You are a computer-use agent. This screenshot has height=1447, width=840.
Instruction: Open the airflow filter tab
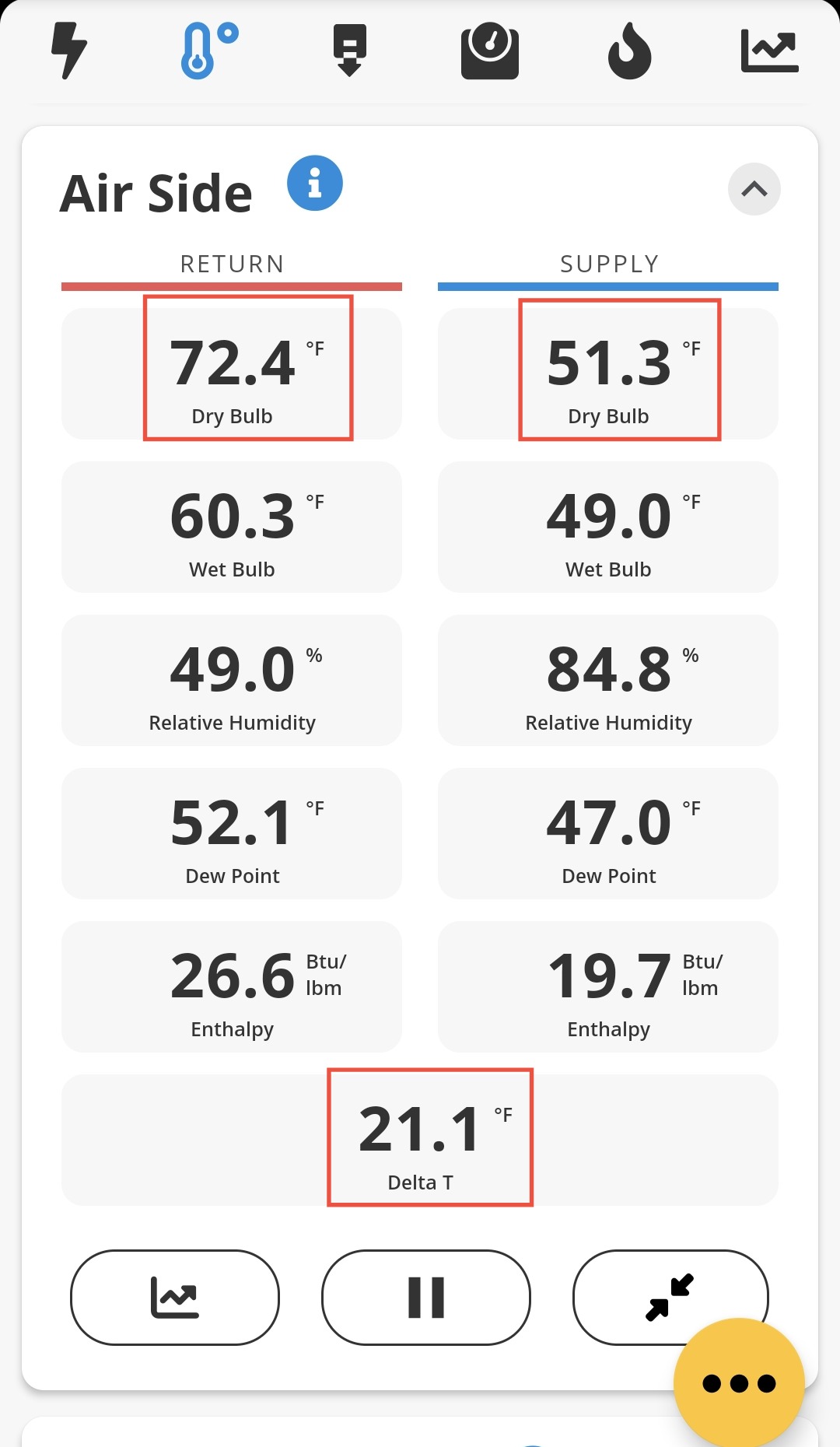coord(349,51)
